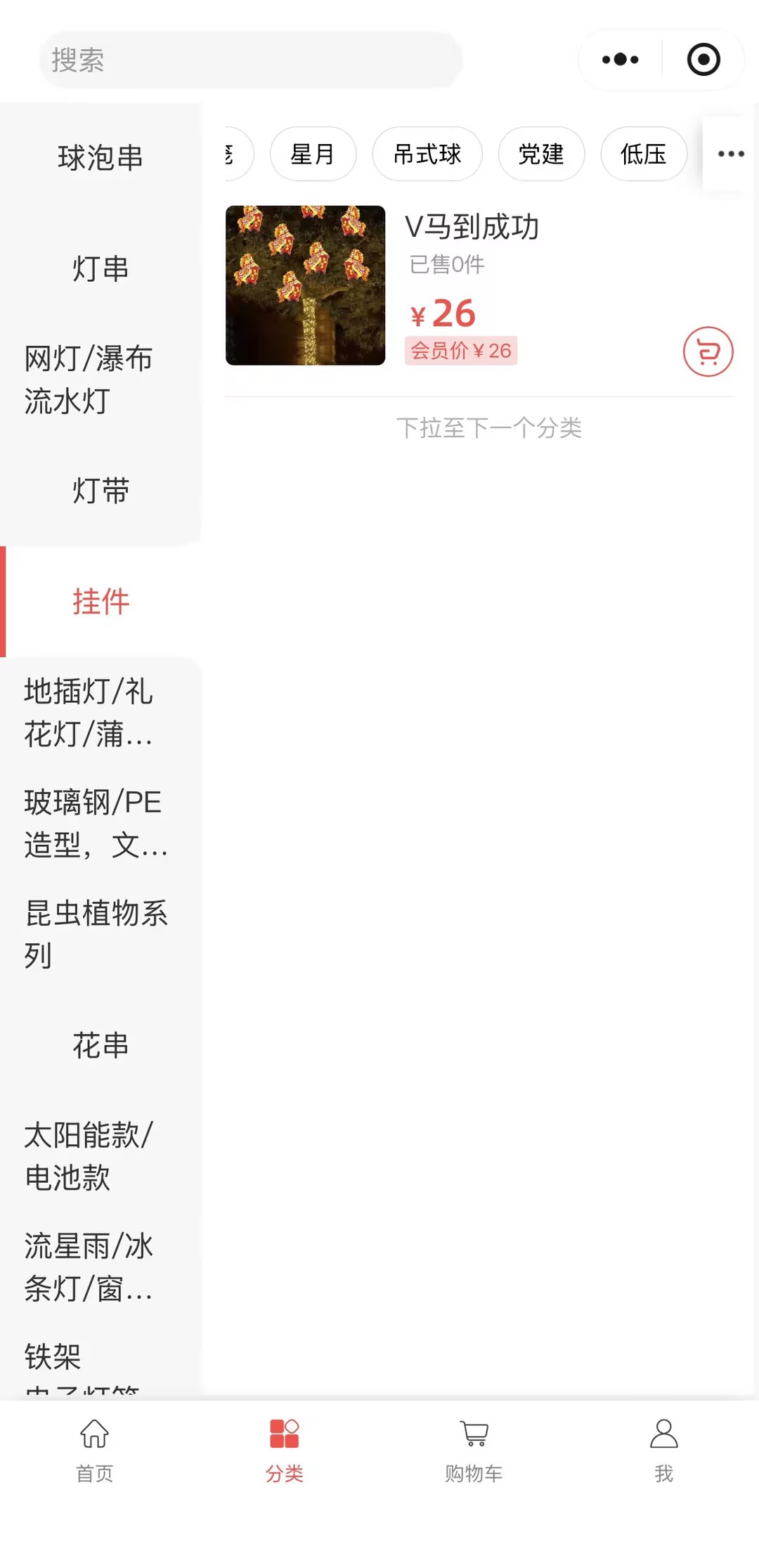This screenshot has width=759, height=1568.
Task: Select the 球泡串 category
Action: [100, 157]
